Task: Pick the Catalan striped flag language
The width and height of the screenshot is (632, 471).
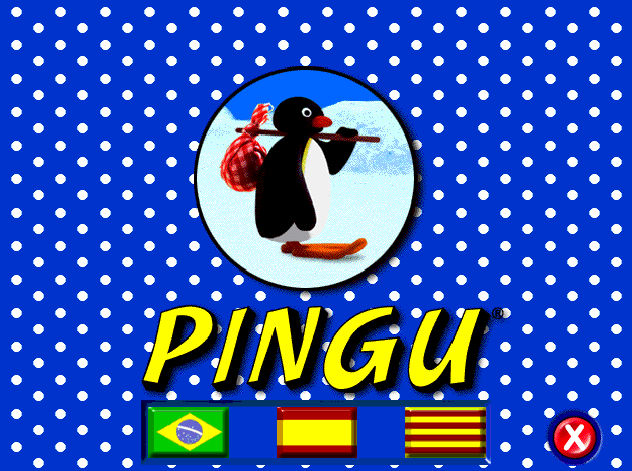Action: [445, 432]
